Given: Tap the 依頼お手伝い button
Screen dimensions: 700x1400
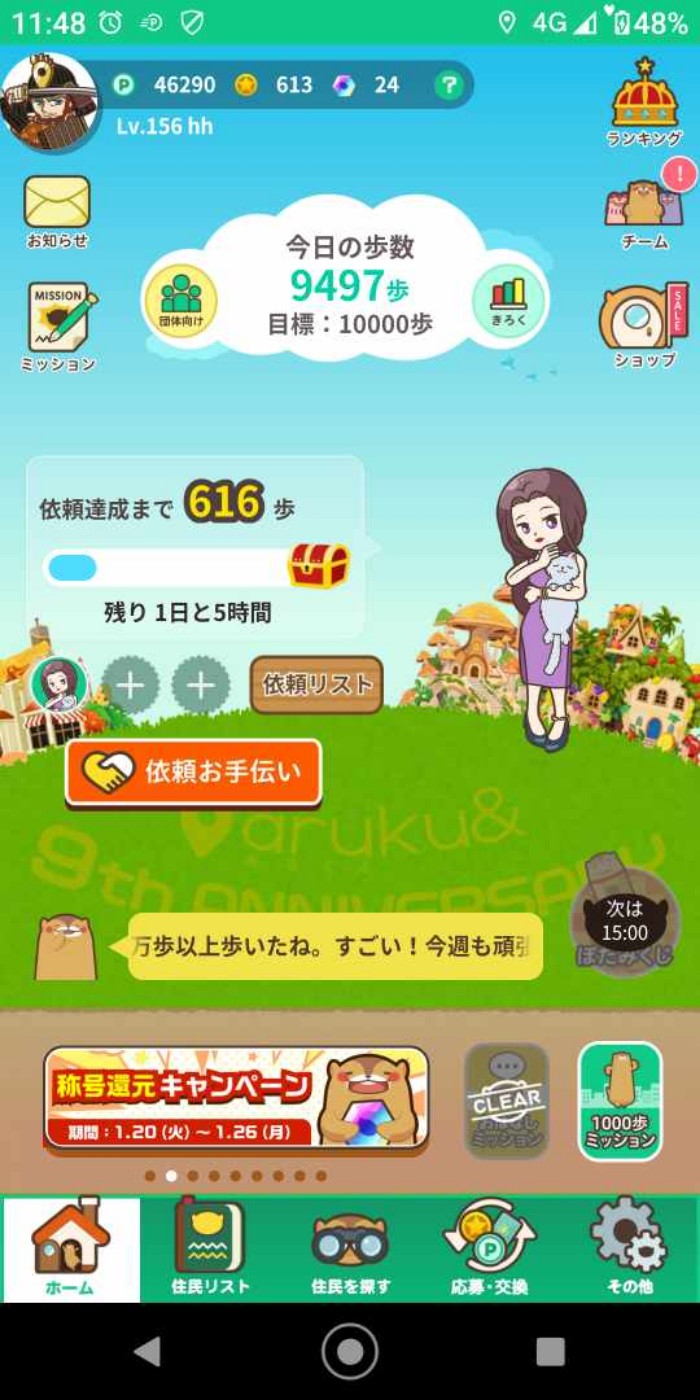Looking at the screenshot, I should (194, 772).
